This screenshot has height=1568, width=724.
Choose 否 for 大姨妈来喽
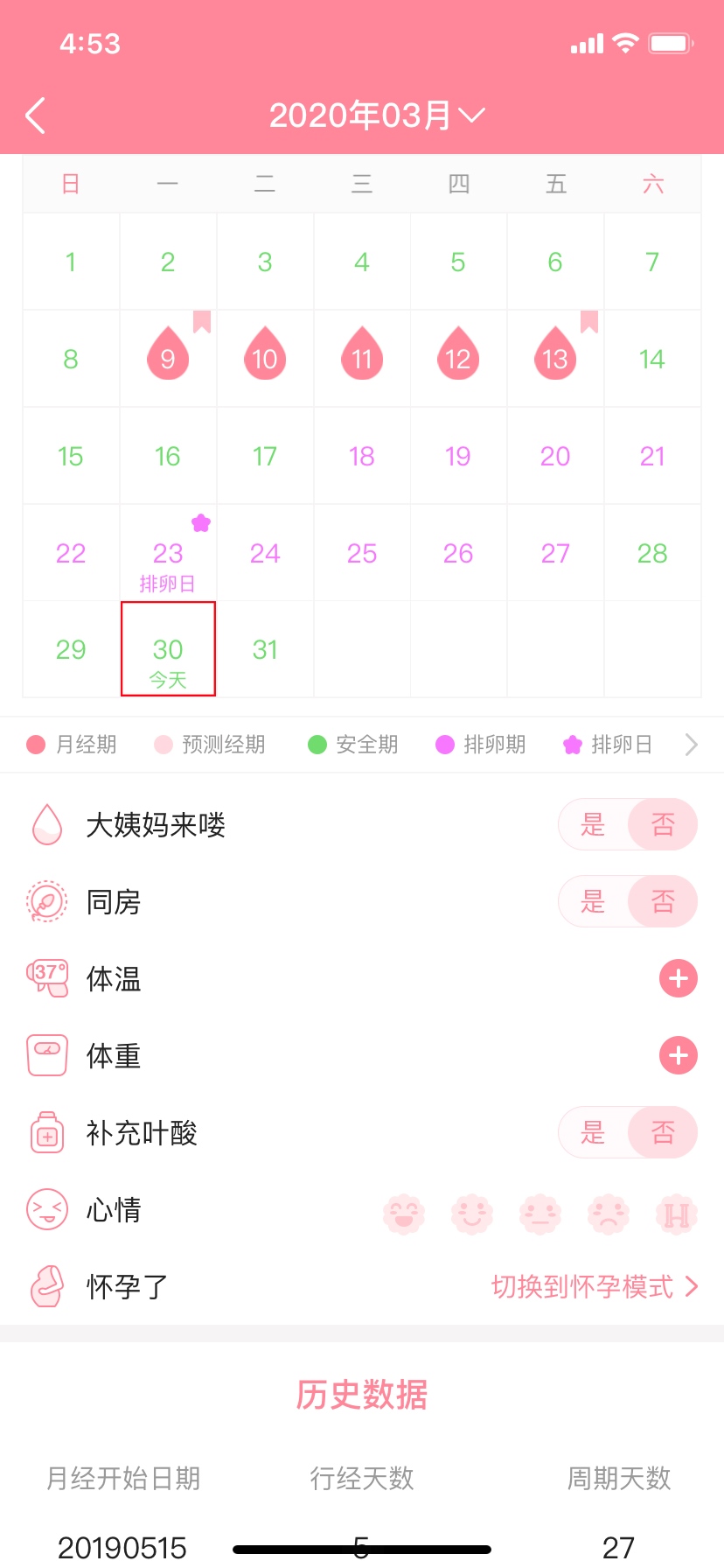[x=663, y=824]
